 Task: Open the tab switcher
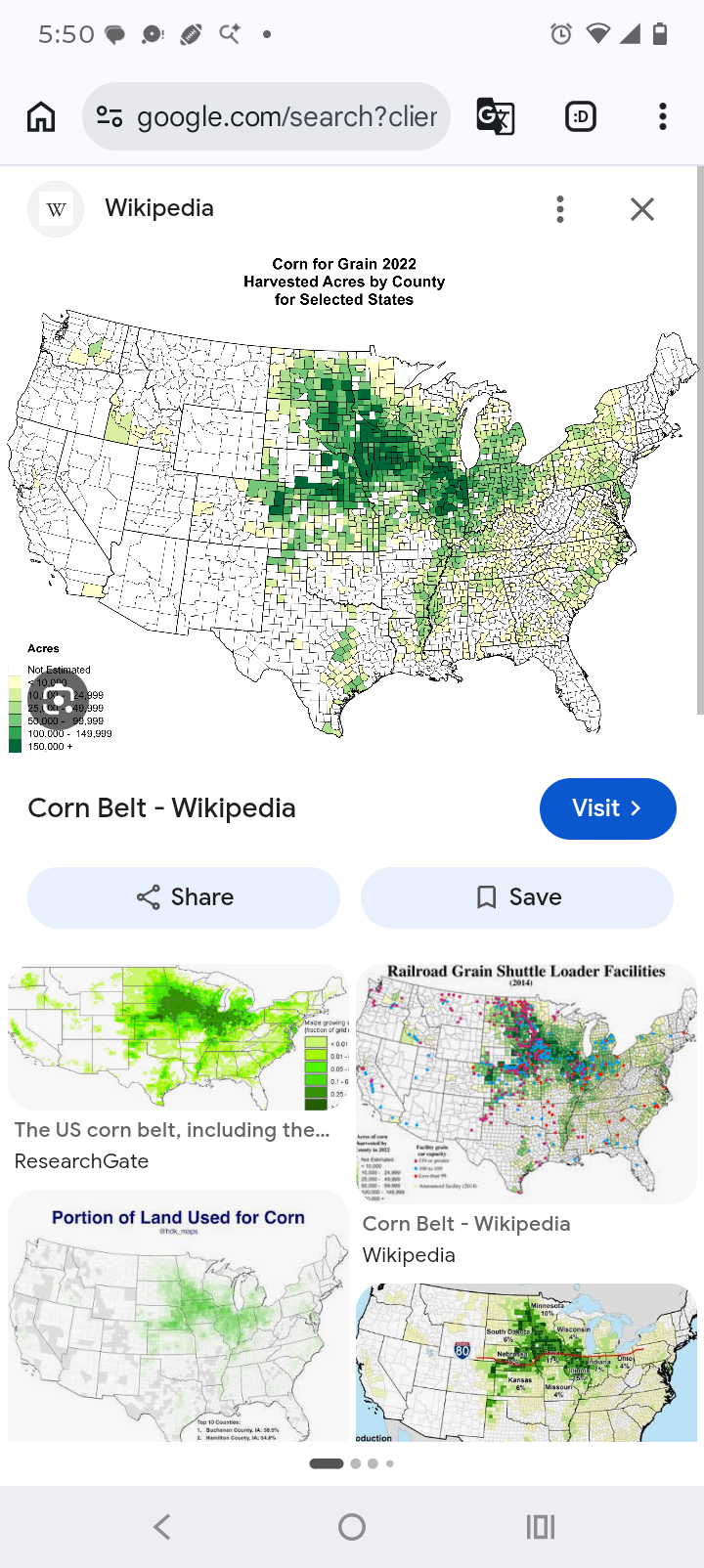point(581,116)
